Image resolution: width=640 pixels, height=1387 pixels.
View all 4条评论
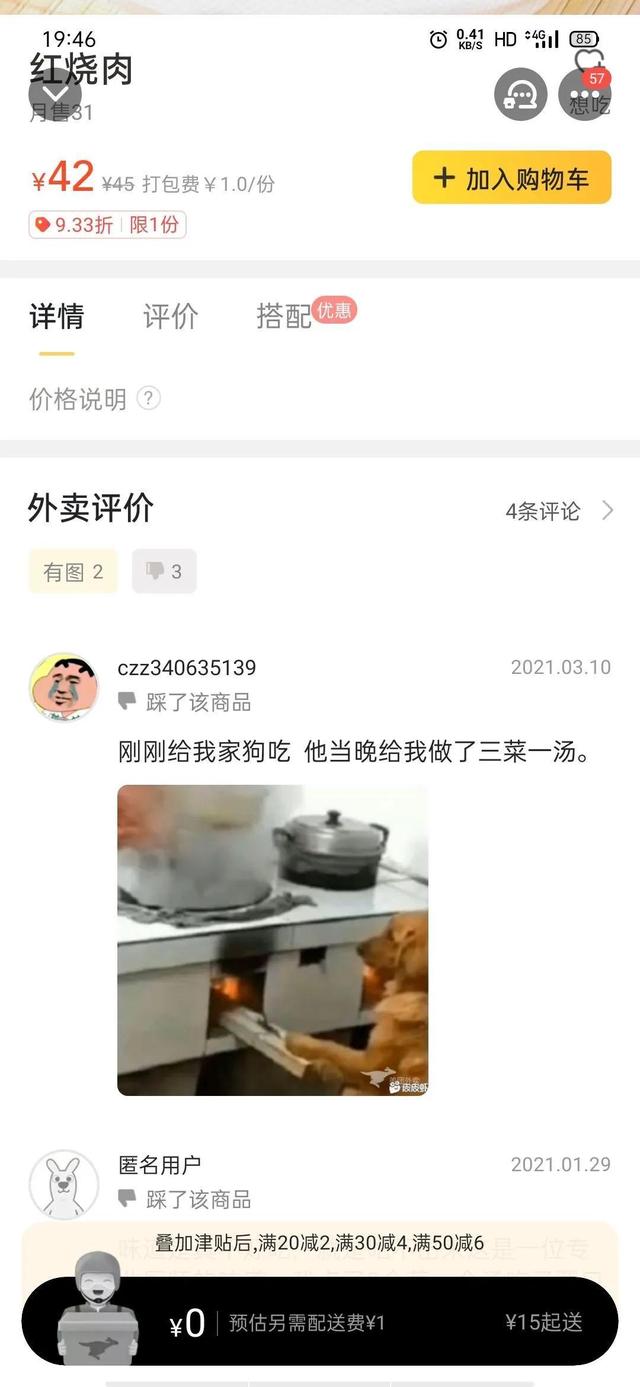point(559,511)
